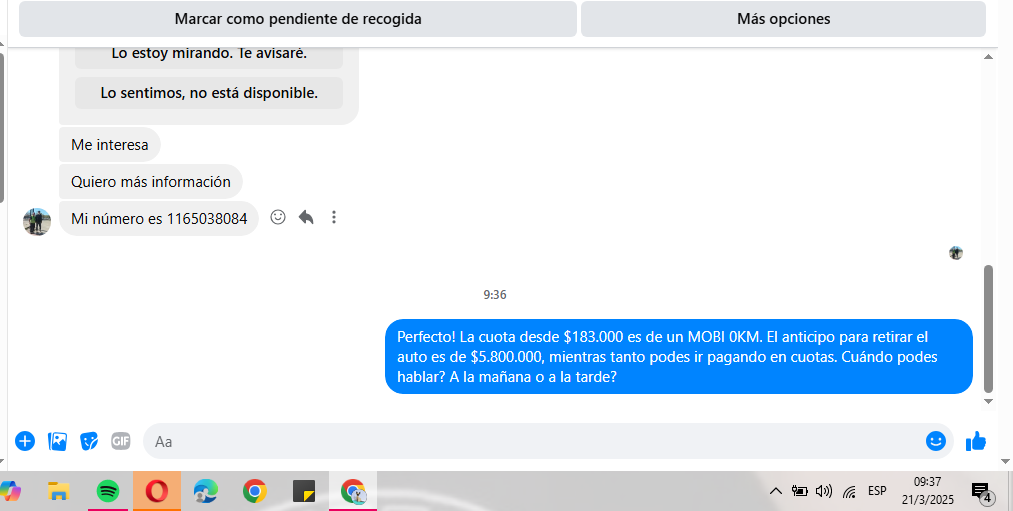This screenshot has width=1013, height=511.
Task: Open Más opciones
Action: (x=783, y=19)
